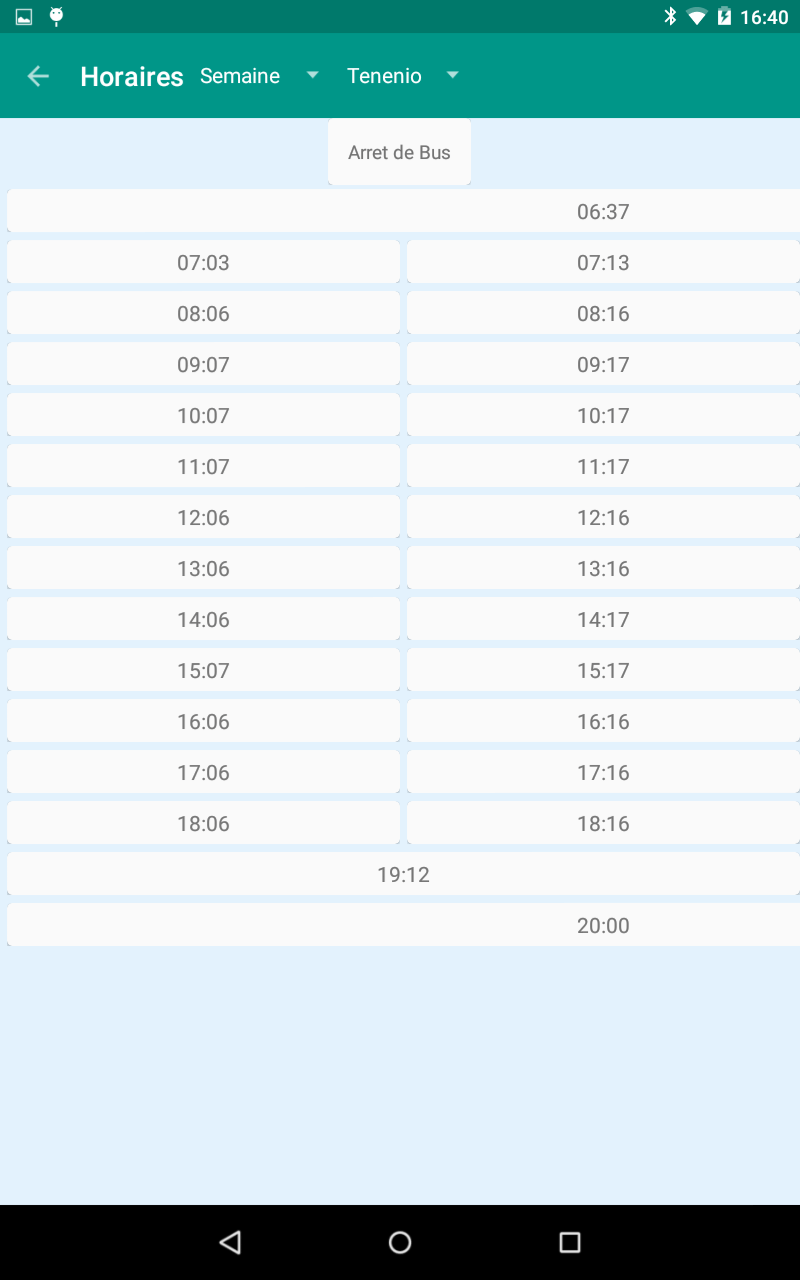The height and width of the screenshot is (1280, 800).
Task: Open the Semaine day-type dropdown
Action: tap(259, 76)
